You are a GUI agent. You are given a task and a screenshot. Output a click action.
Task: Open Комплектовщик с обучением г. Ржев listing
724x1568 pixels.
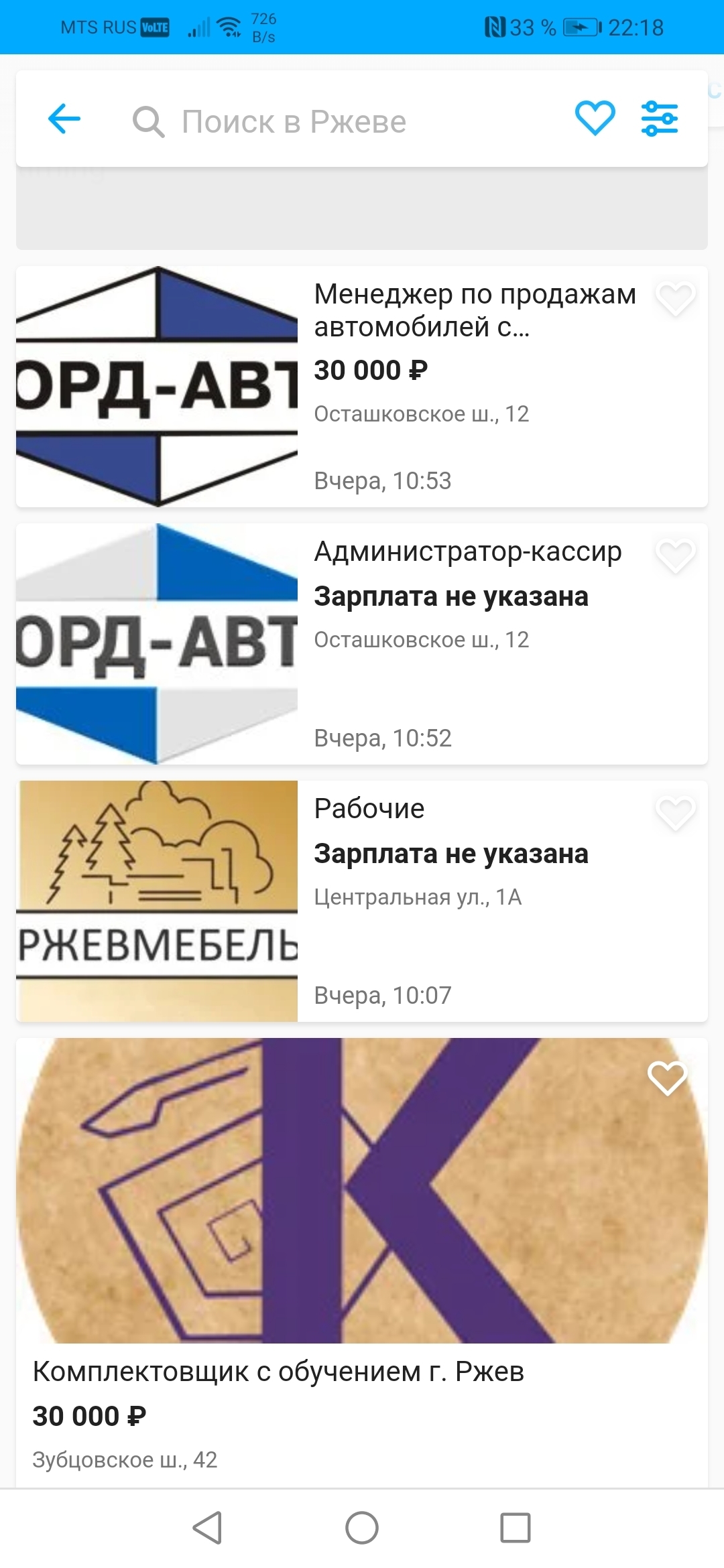(278, 1372)
